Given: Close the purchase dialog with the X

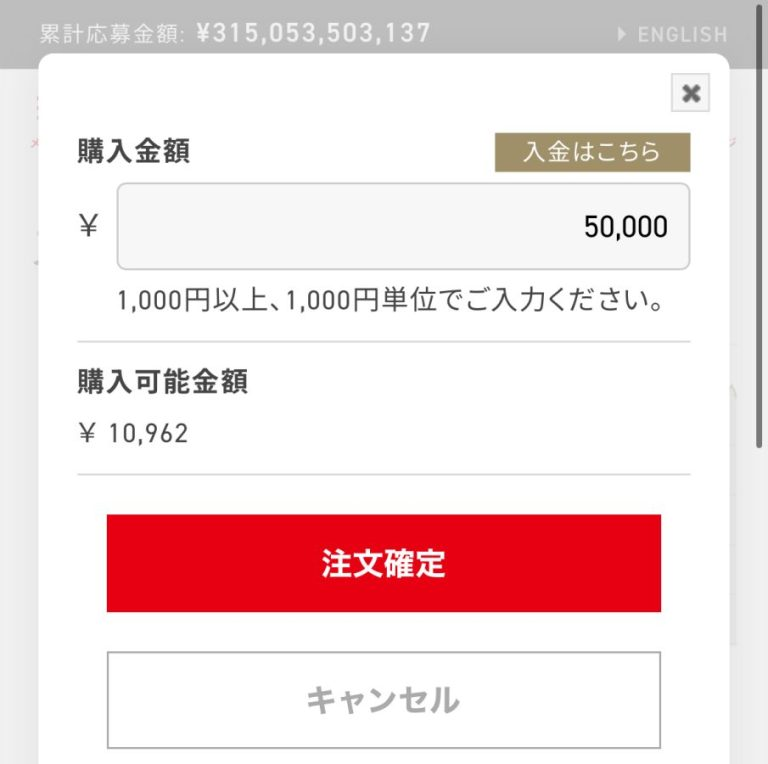Looking at the screenshot, I should 690,94.
